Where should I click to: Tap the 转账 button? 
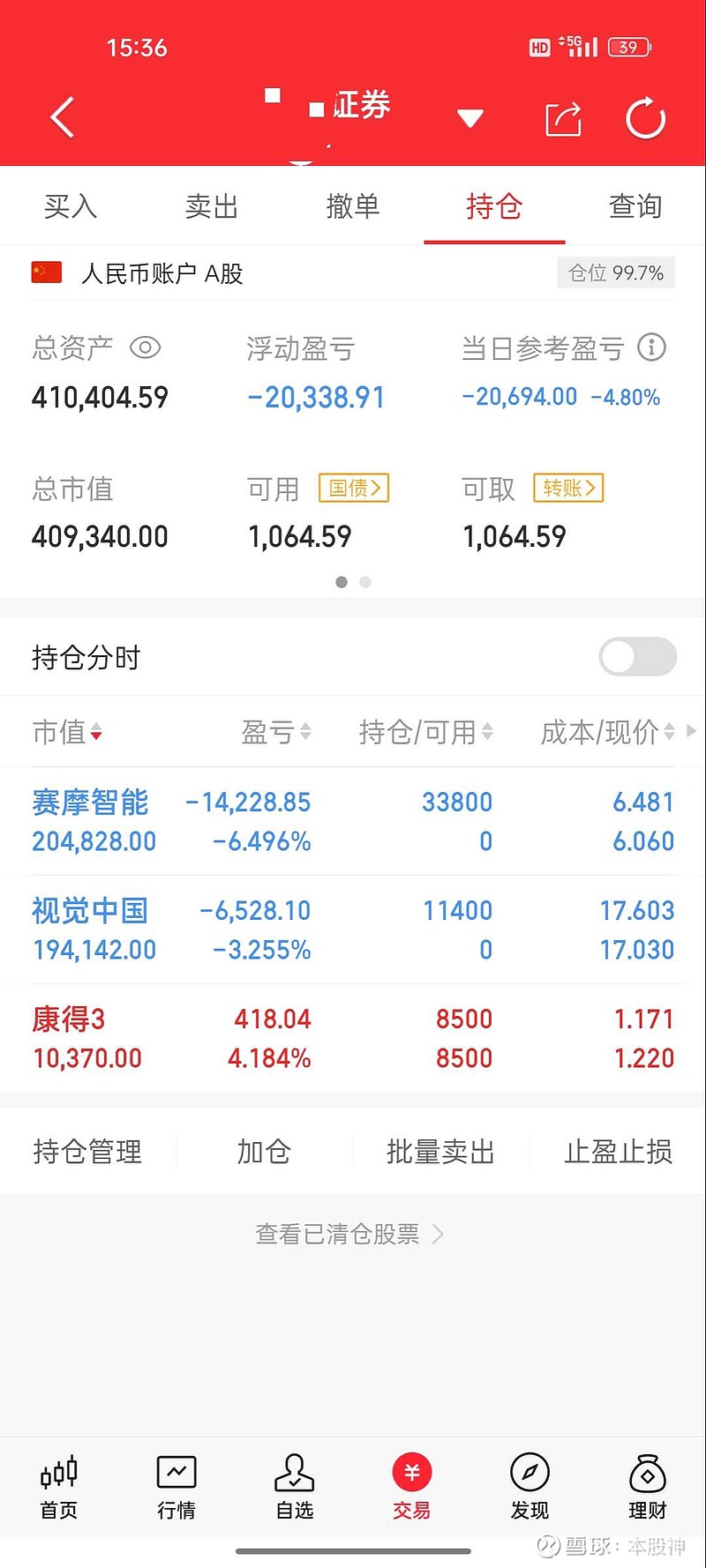coord(568,488)
